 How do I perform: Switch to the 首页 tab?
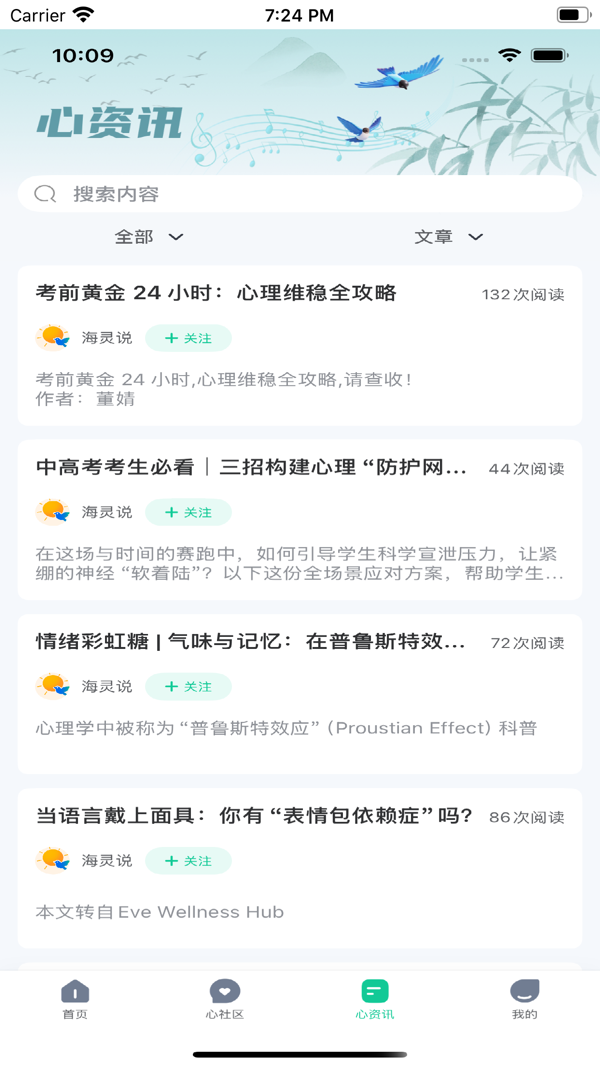coord(75,998)
